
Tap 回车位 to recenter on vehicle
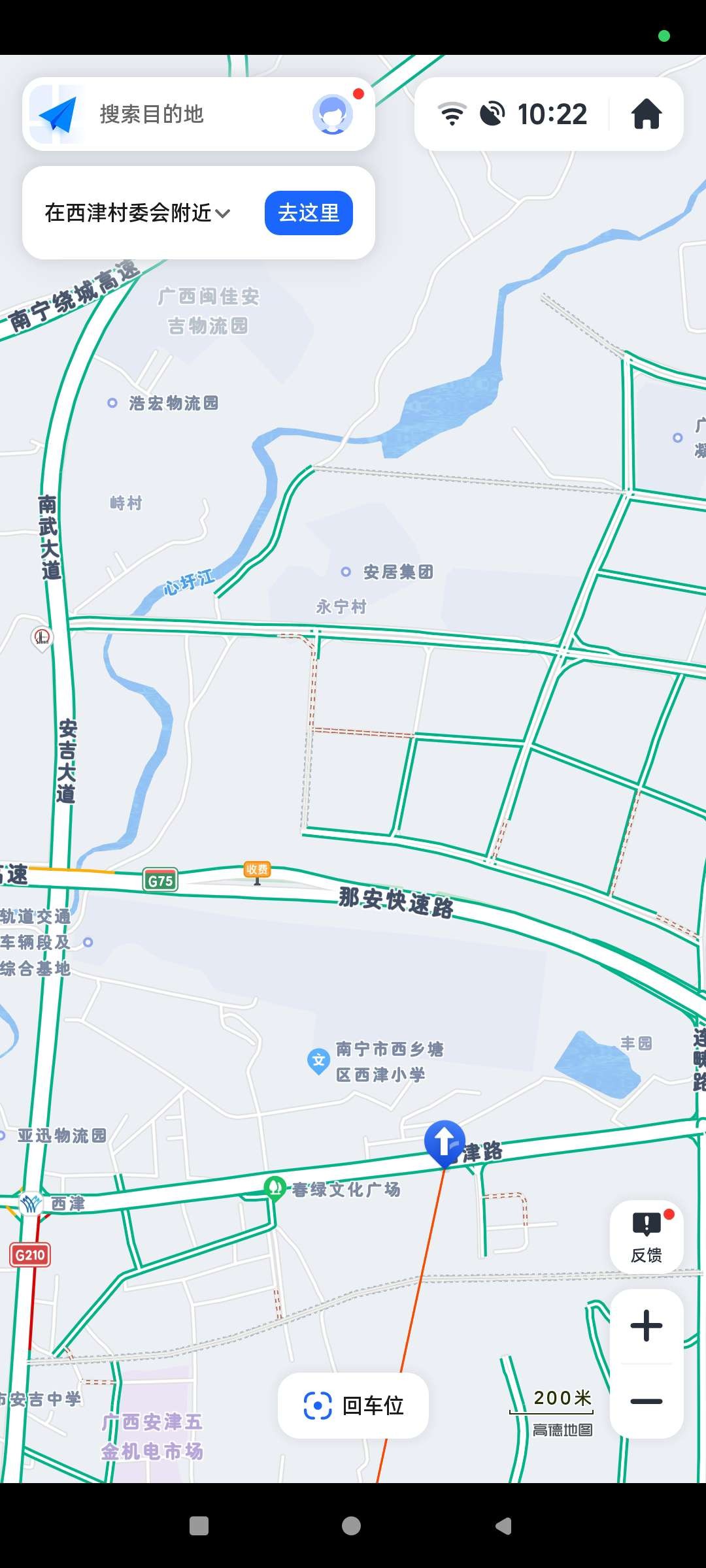tap(353, 1405)
